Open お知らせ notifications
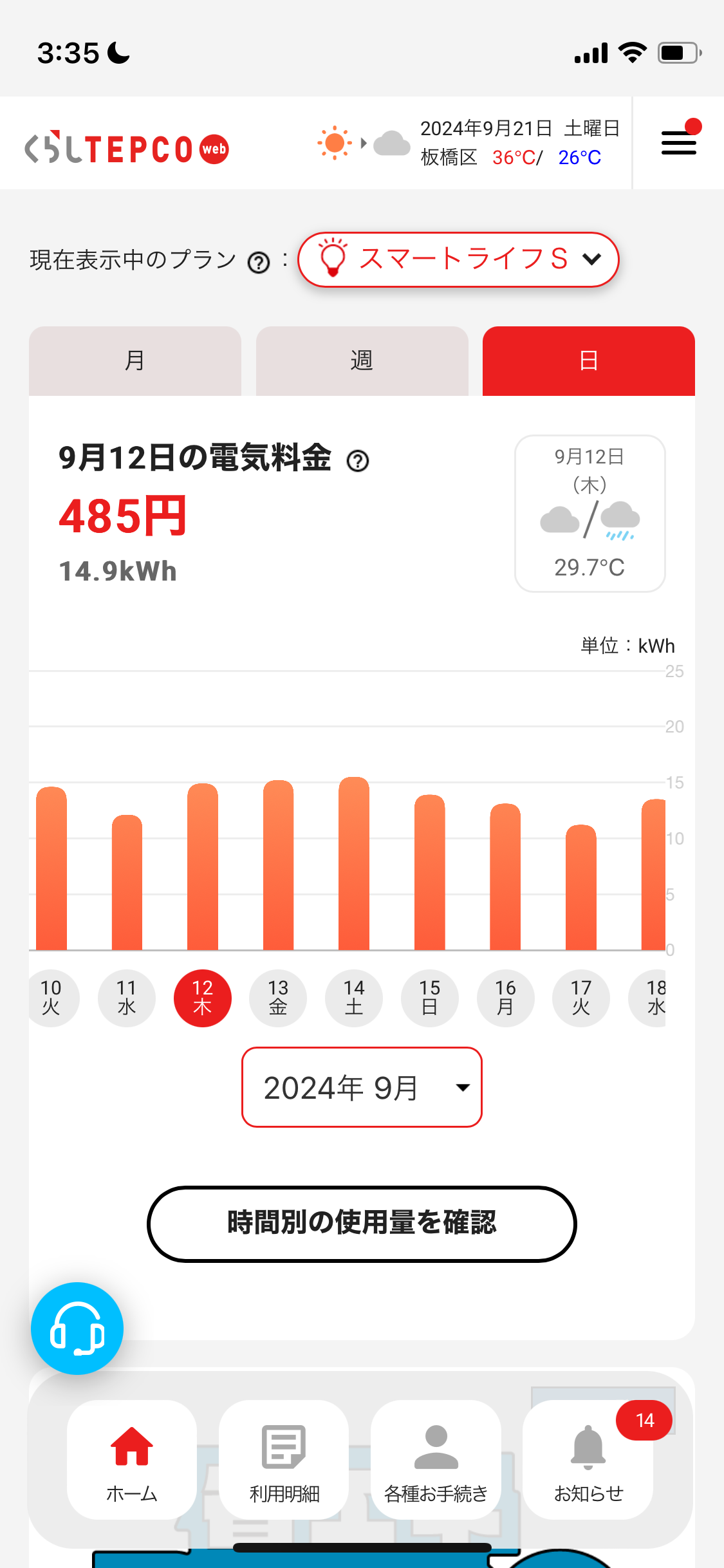The width and height of the screenshot is (724, 1568). pos(588,1460)
